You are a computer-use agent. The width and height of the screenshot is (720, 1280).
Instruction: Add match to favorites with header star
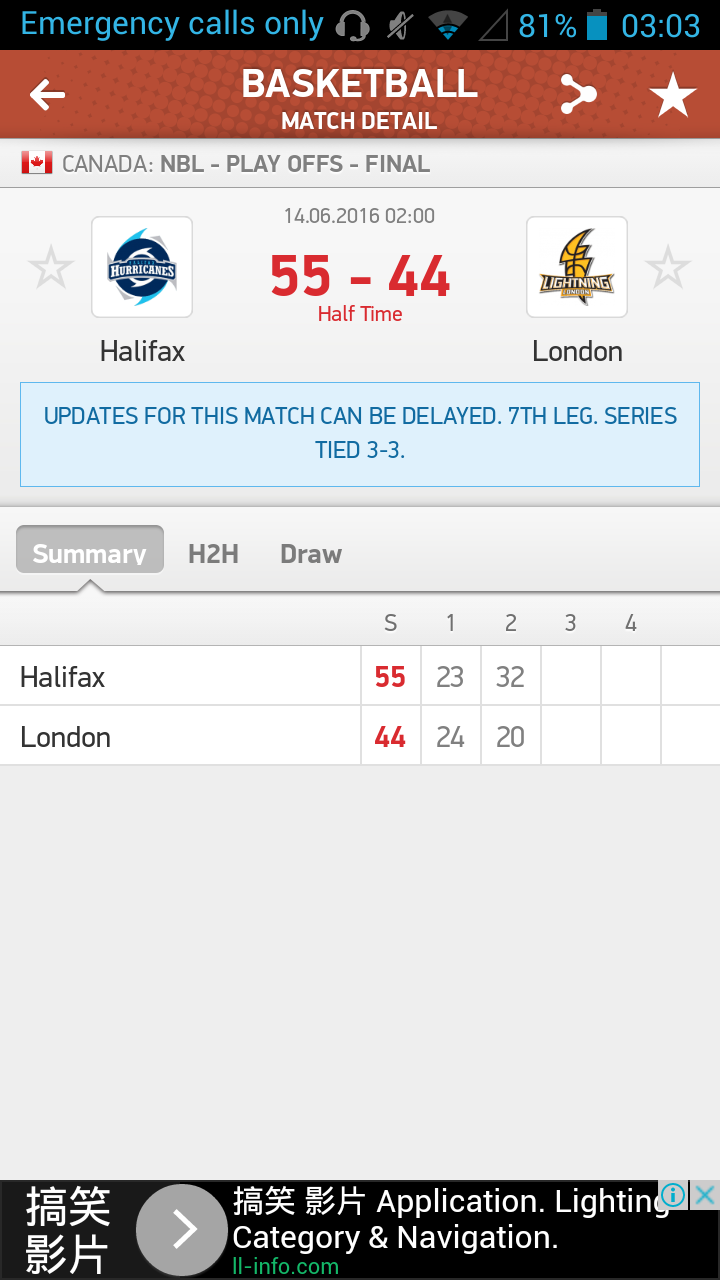pyautogui.click(x=672, y=96)
